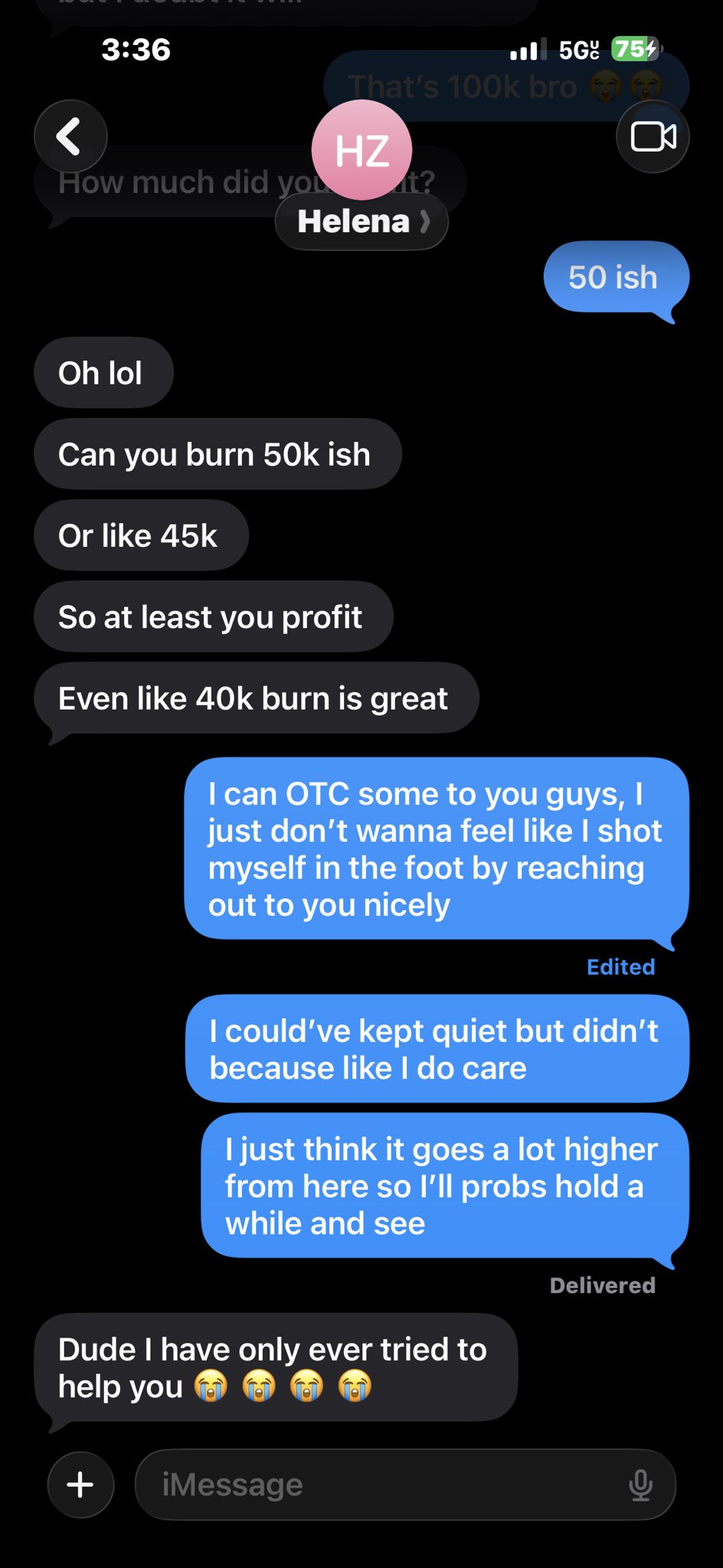This screenshot has height=1568, width=723.
Task: Open the plus attachments menu
Action: point(80,1485)
